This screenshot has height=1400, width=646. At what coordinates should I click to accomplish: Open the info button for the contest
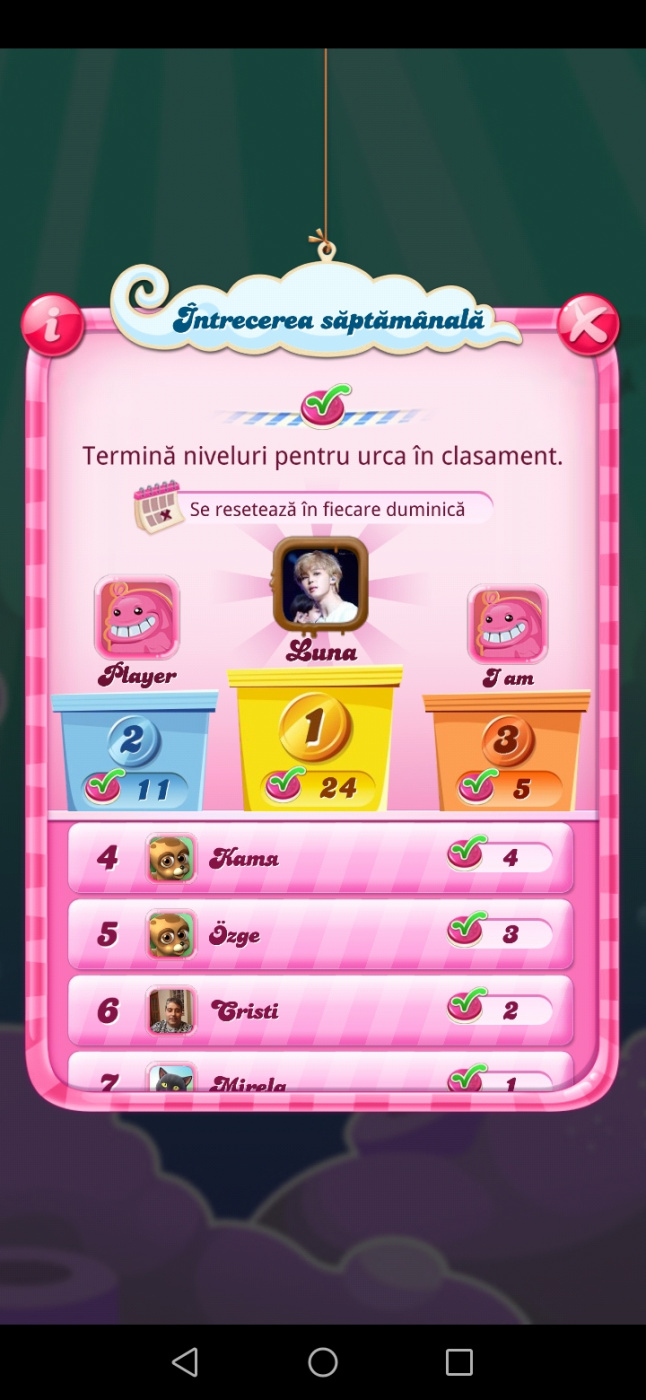(x=52, y=325)
